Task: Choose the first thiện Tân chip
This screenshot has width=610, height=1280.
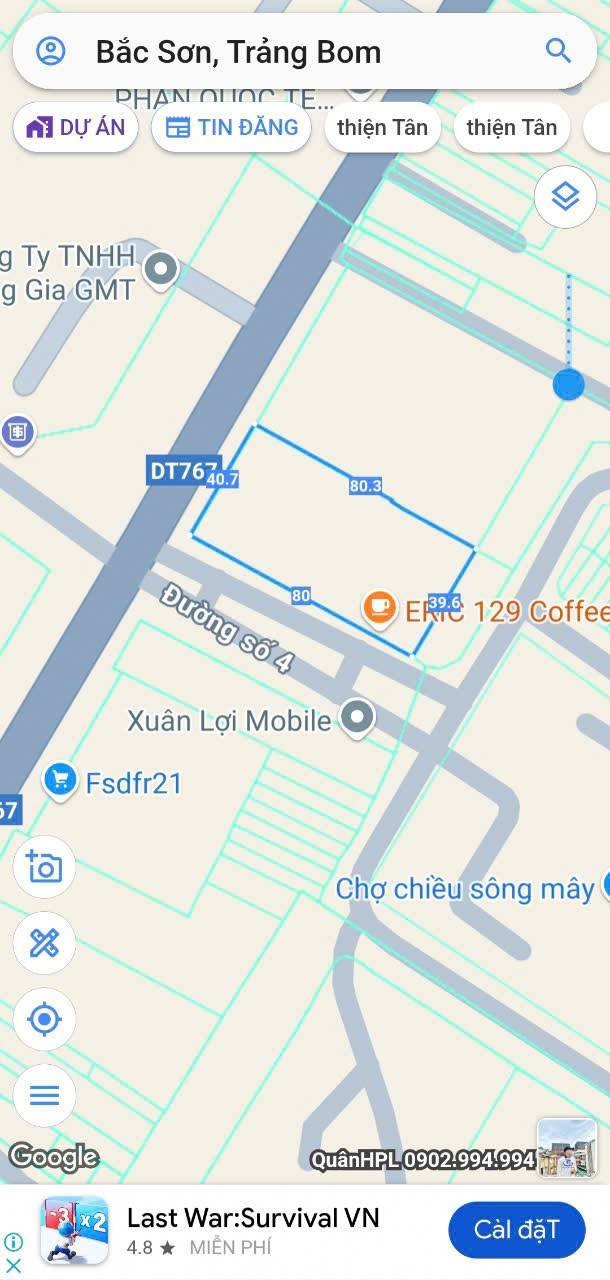Action: pos(382,128)
